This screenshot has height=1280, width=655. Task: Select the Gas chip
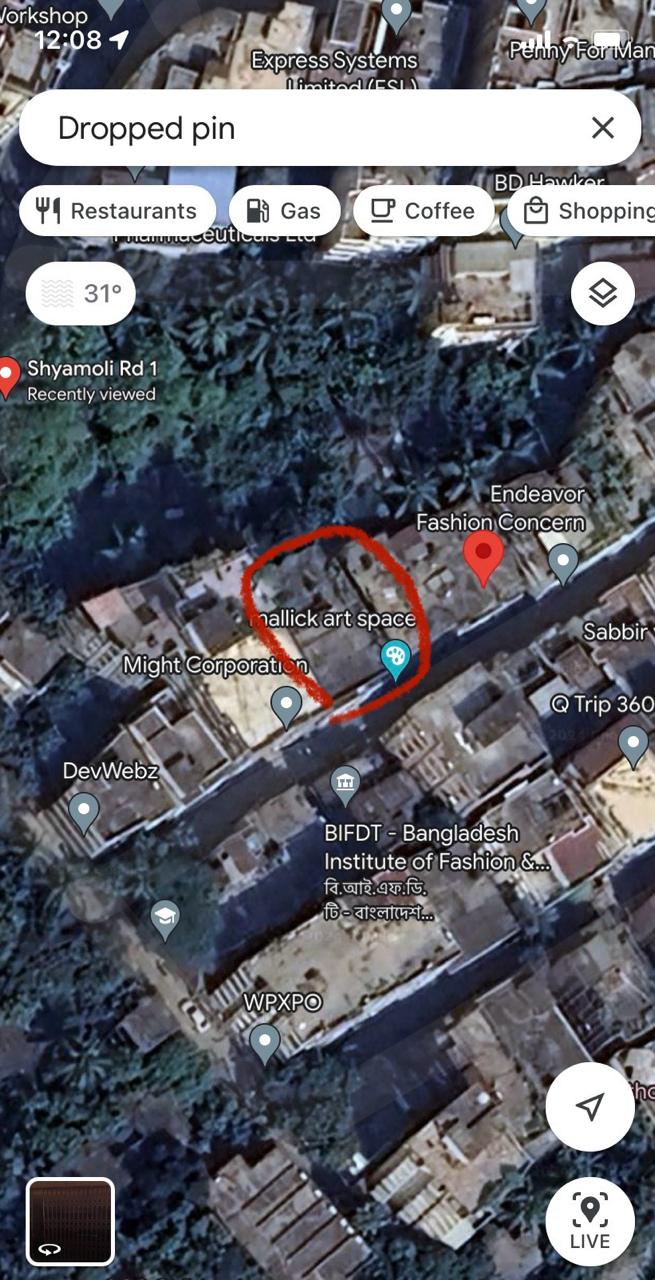pos(284,211)
